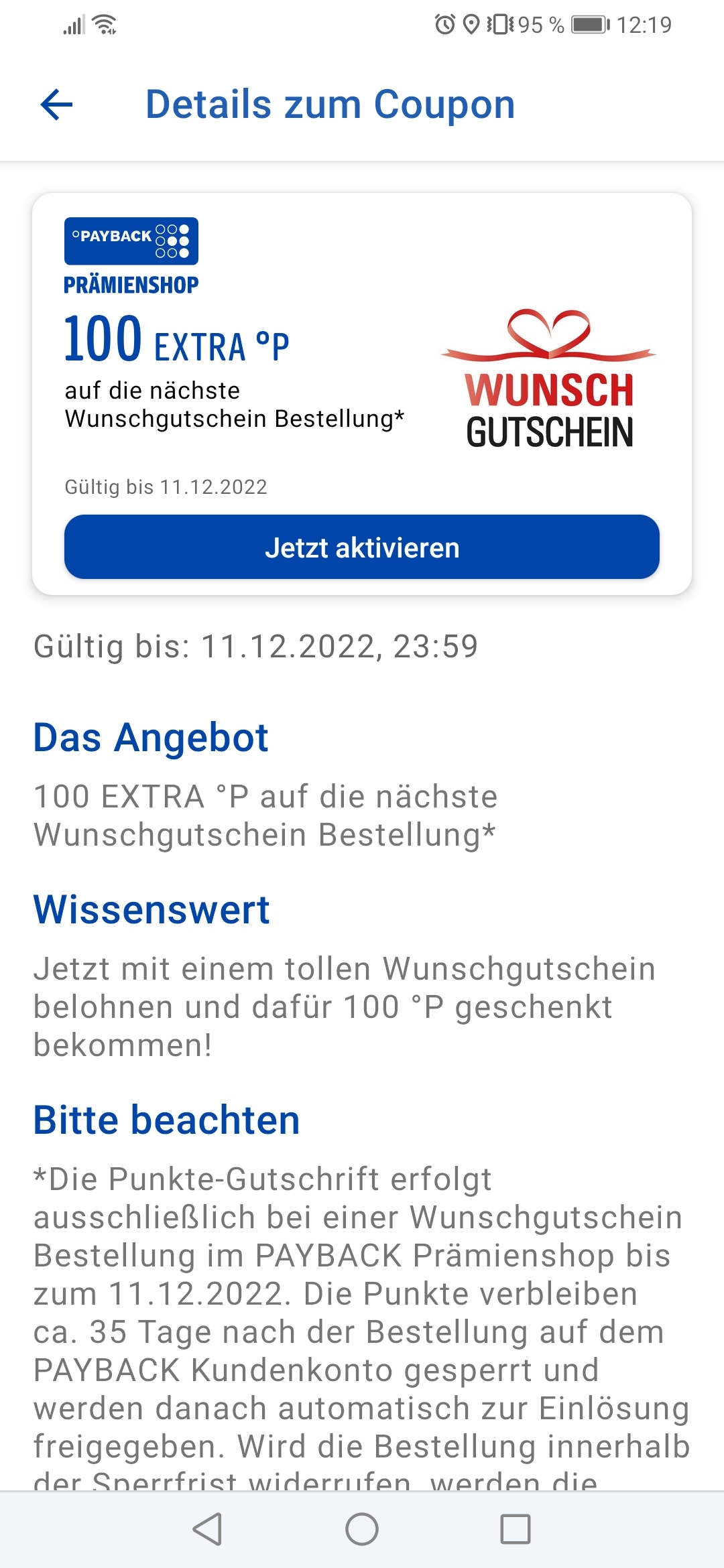The image size is (724, 1568).
Task: Go back using the header arrow
Action: point(56,105)
